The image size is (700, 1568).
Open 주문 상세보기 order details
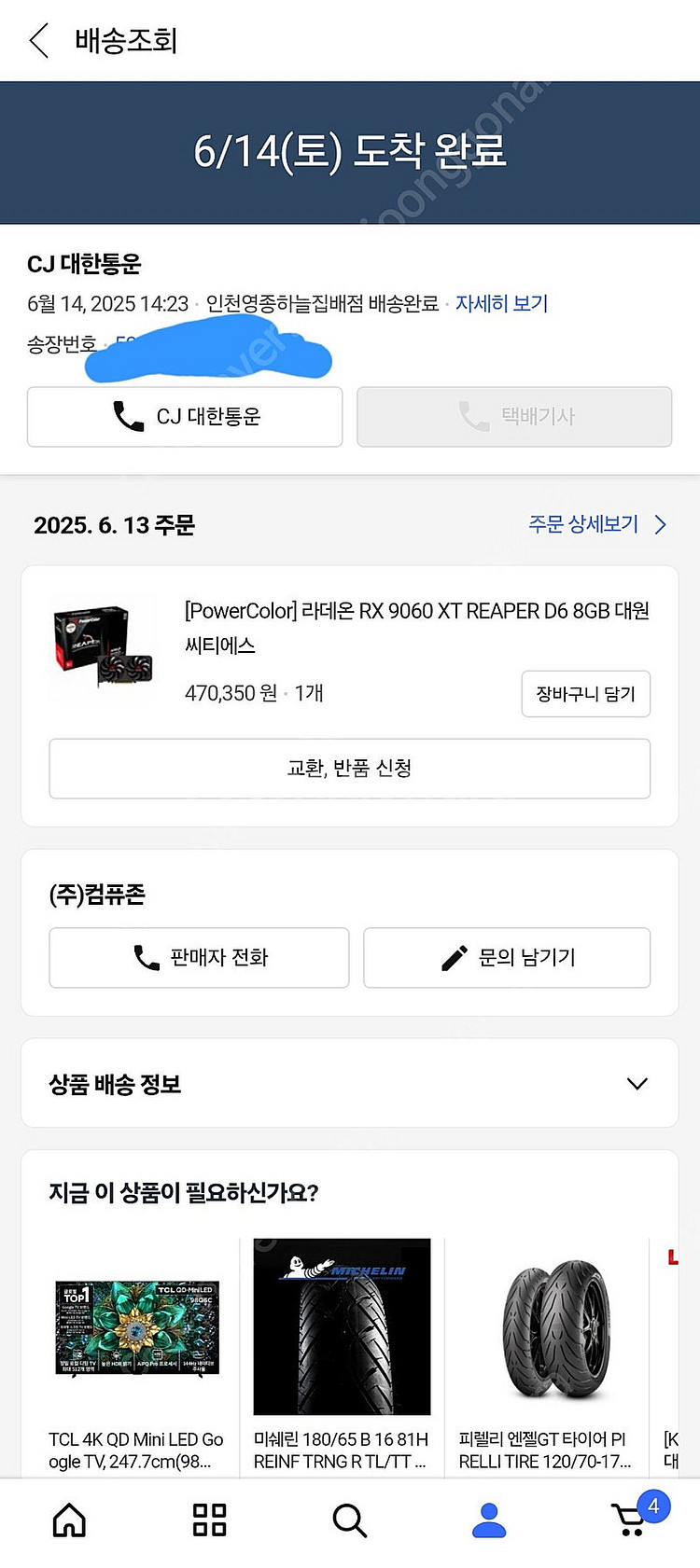[596, 524]
